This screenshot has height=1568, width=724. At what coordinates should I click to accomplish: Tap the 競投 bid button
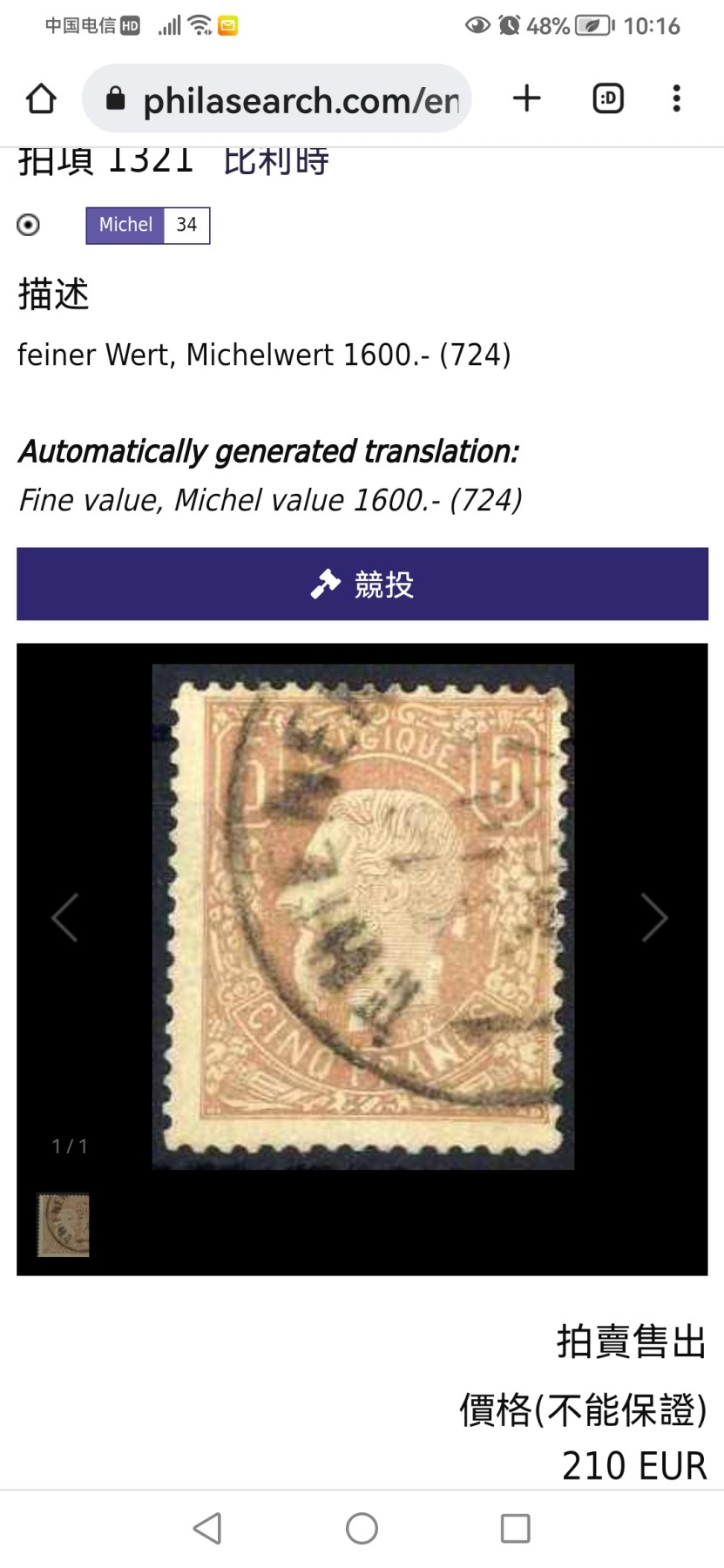[362, 584]
